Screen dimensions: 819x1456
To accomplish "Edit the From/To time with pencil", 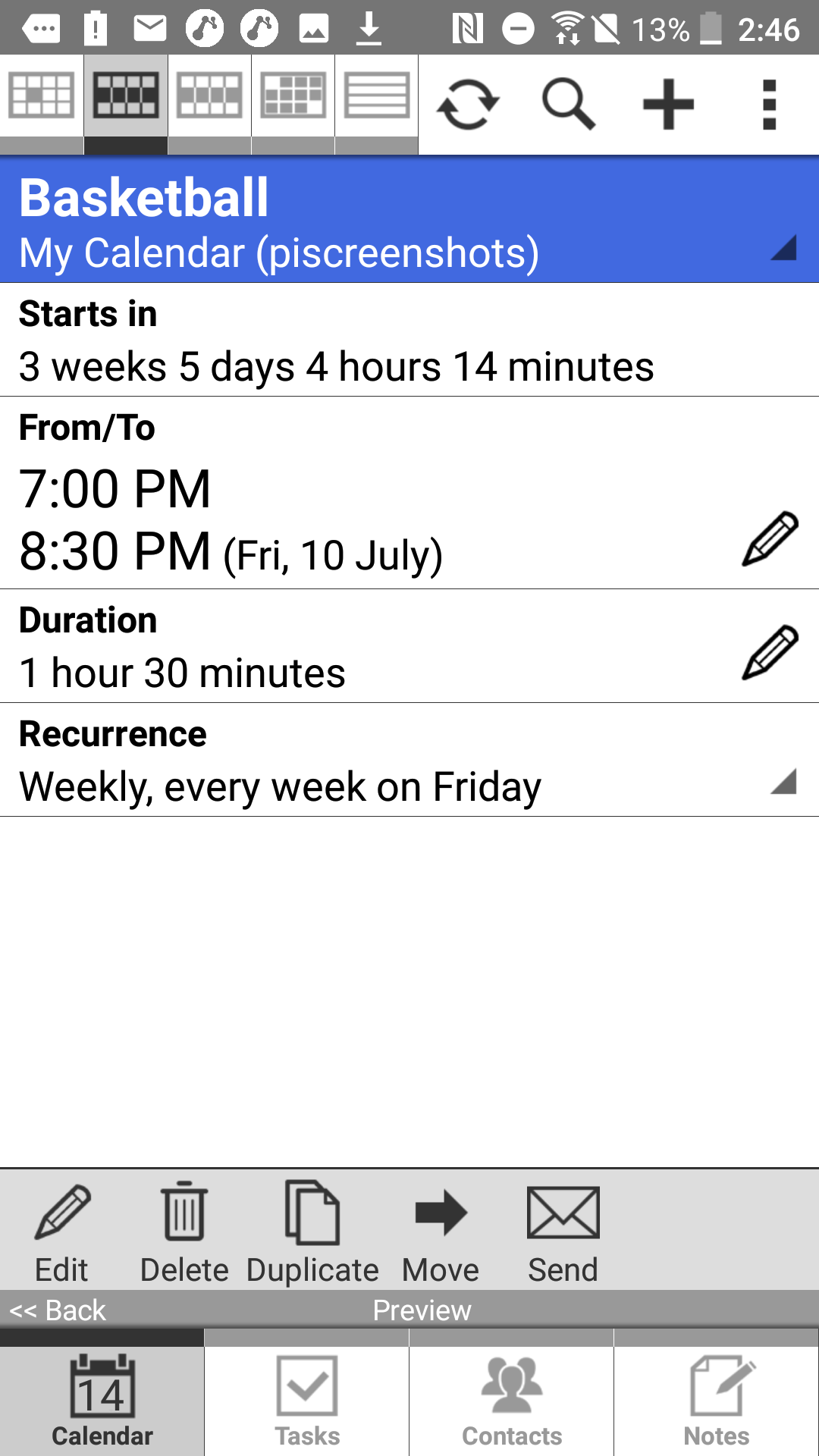I will click(770, 538).
